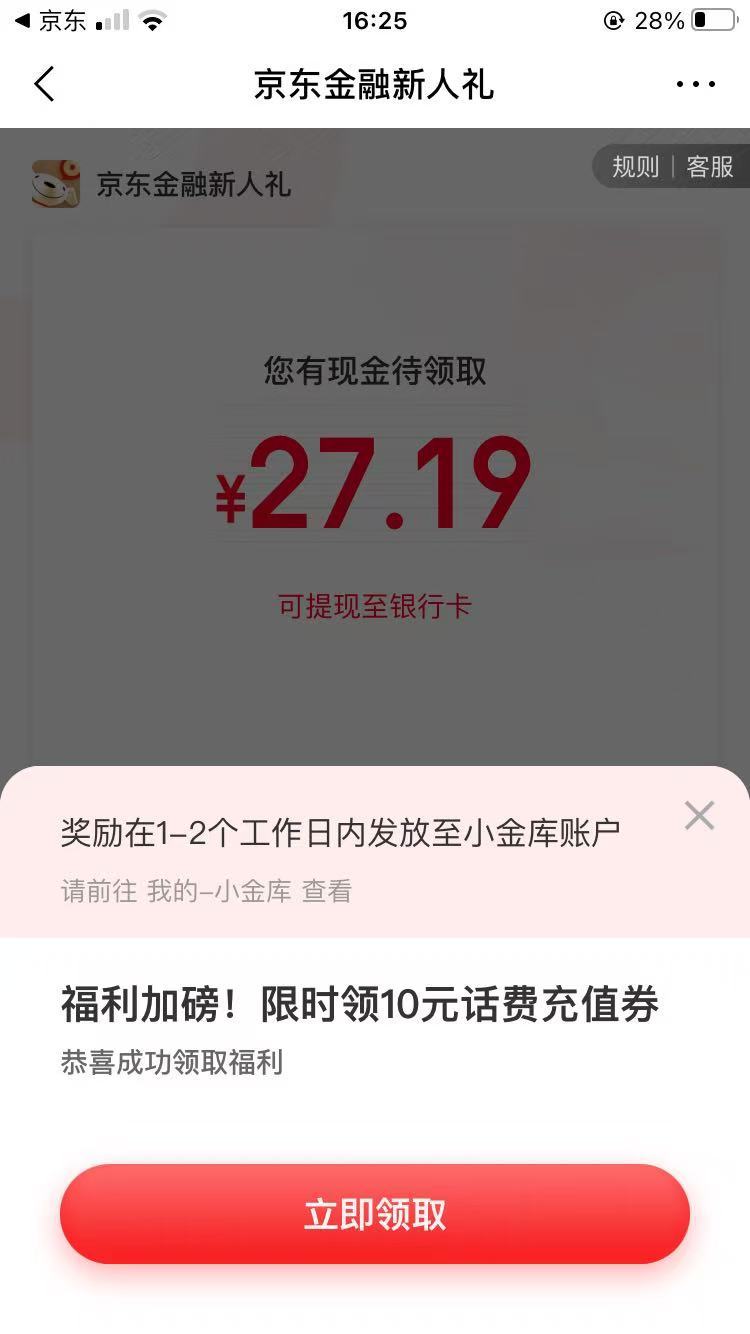Contact 客服 customer service
This screenshot has height=1334, width=750.
(710, 167)
